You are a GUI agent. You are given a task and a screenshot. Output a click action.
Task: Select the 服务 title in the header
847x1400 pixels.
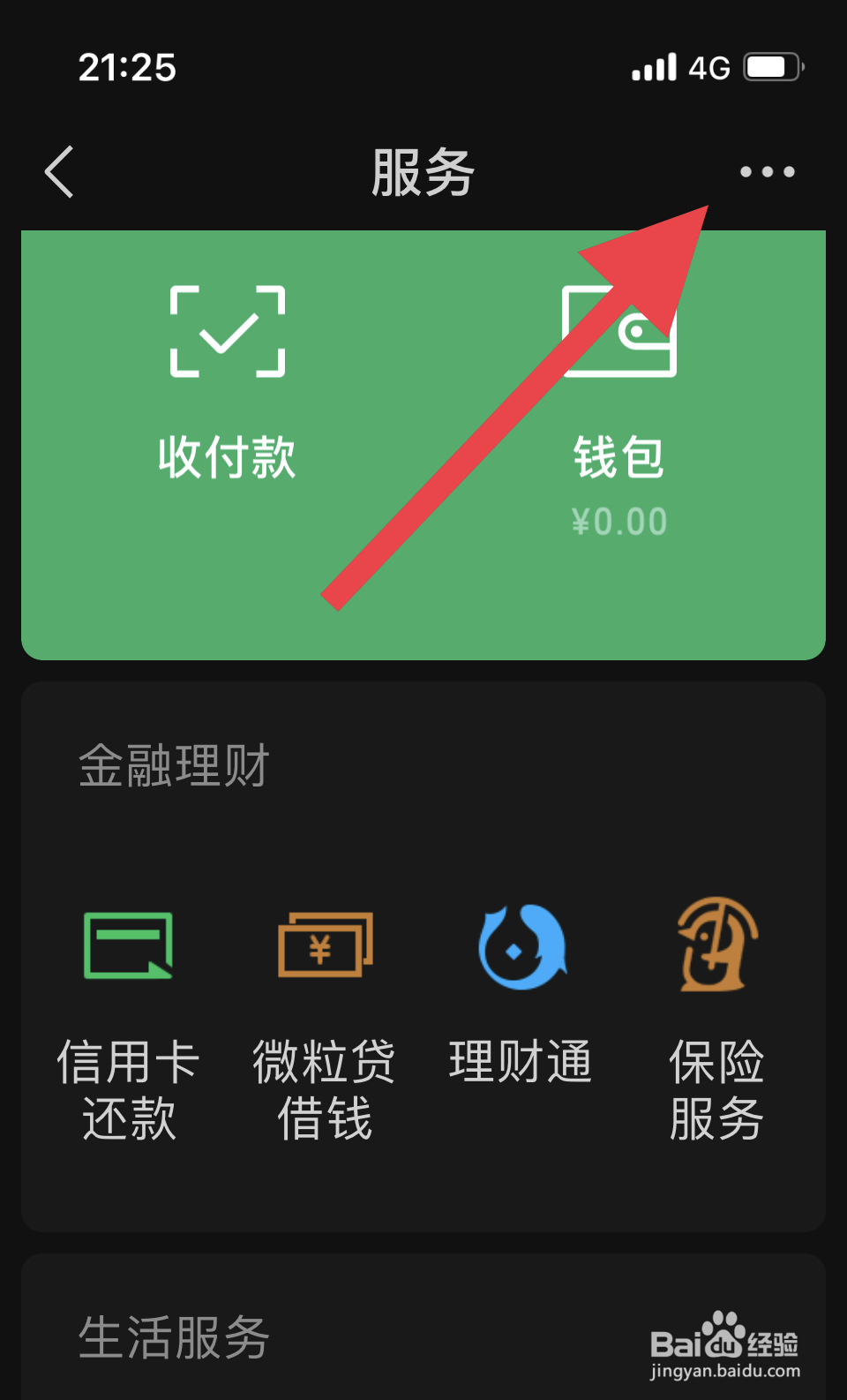pyautogui.click(x=423, y=172)
